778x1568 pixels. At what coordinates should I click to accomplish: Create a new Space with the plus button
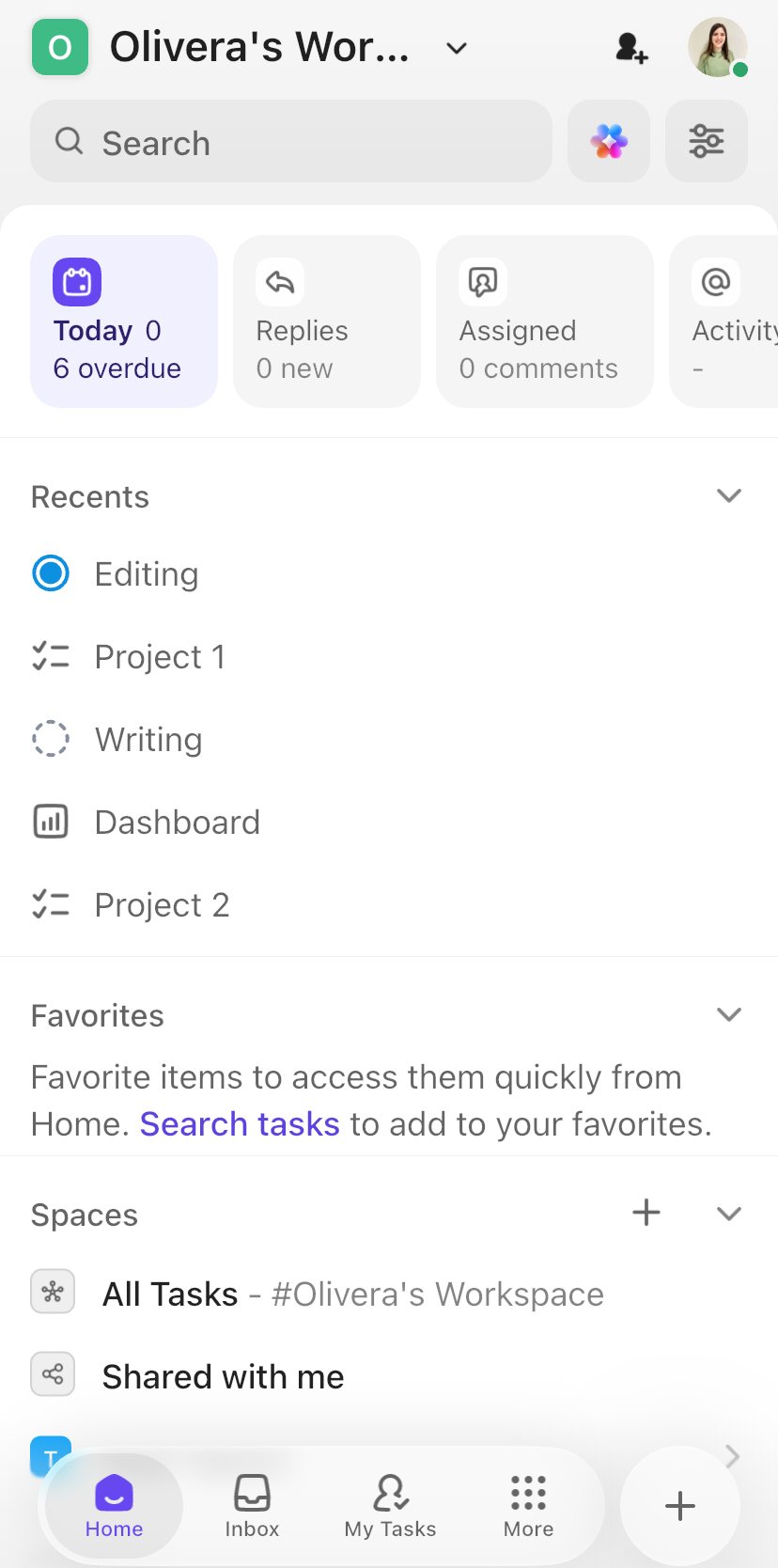(x=646, y=1213)
